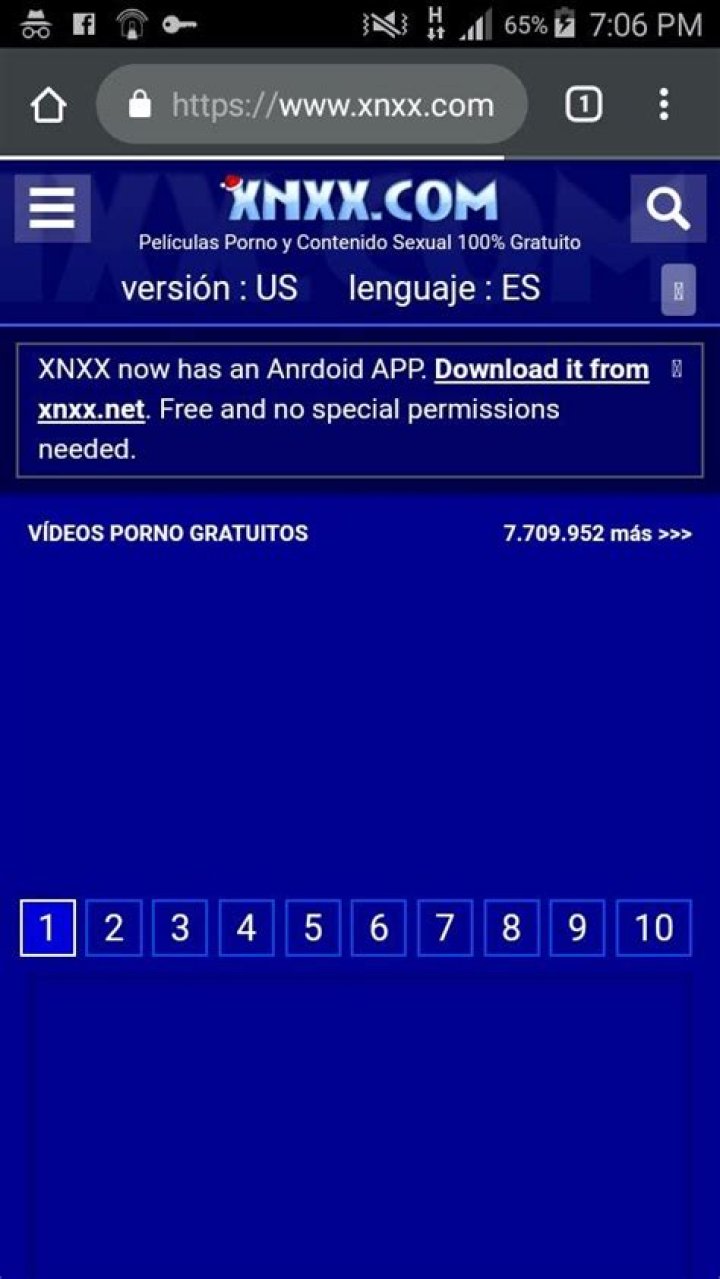Open the site hamburger menu
Image resolution: width=720 pixels, height=1279 pixels.
click(x=52, y=209)
